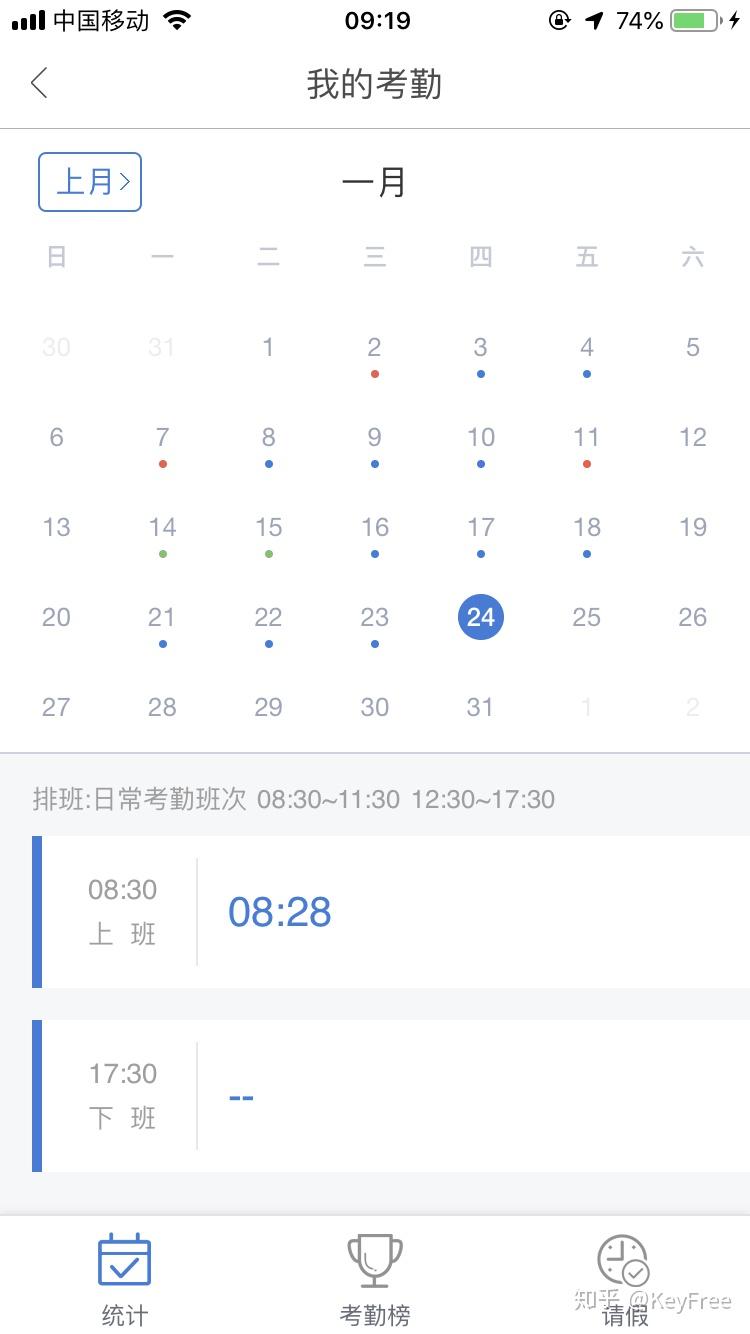This screenshot has height=1334, width=750.
Task: Select January 31 on the calendar
Action: click(x=480, y=707)
